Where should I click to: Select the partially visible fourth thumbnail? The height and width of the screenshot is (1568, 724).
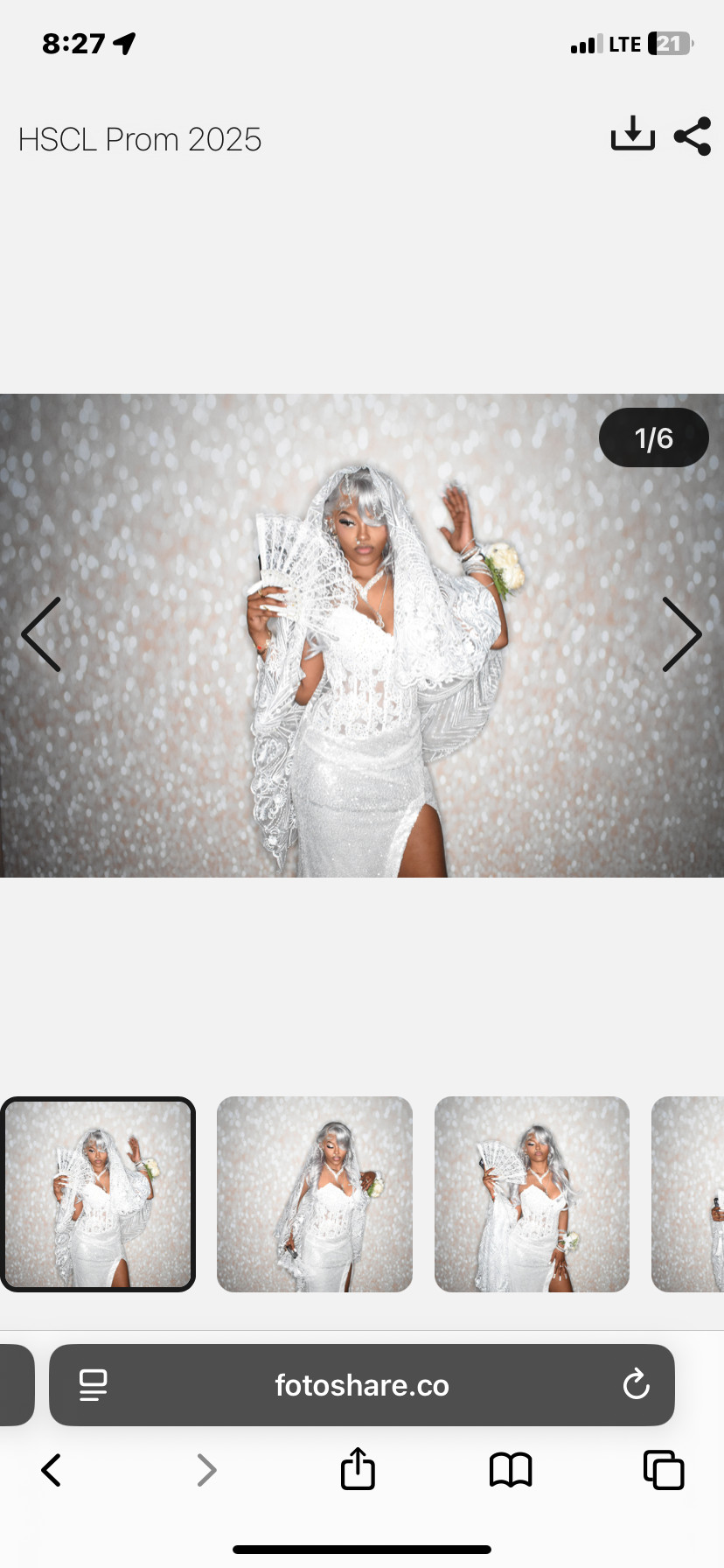pyautogui.click(x=689, y=1193)
